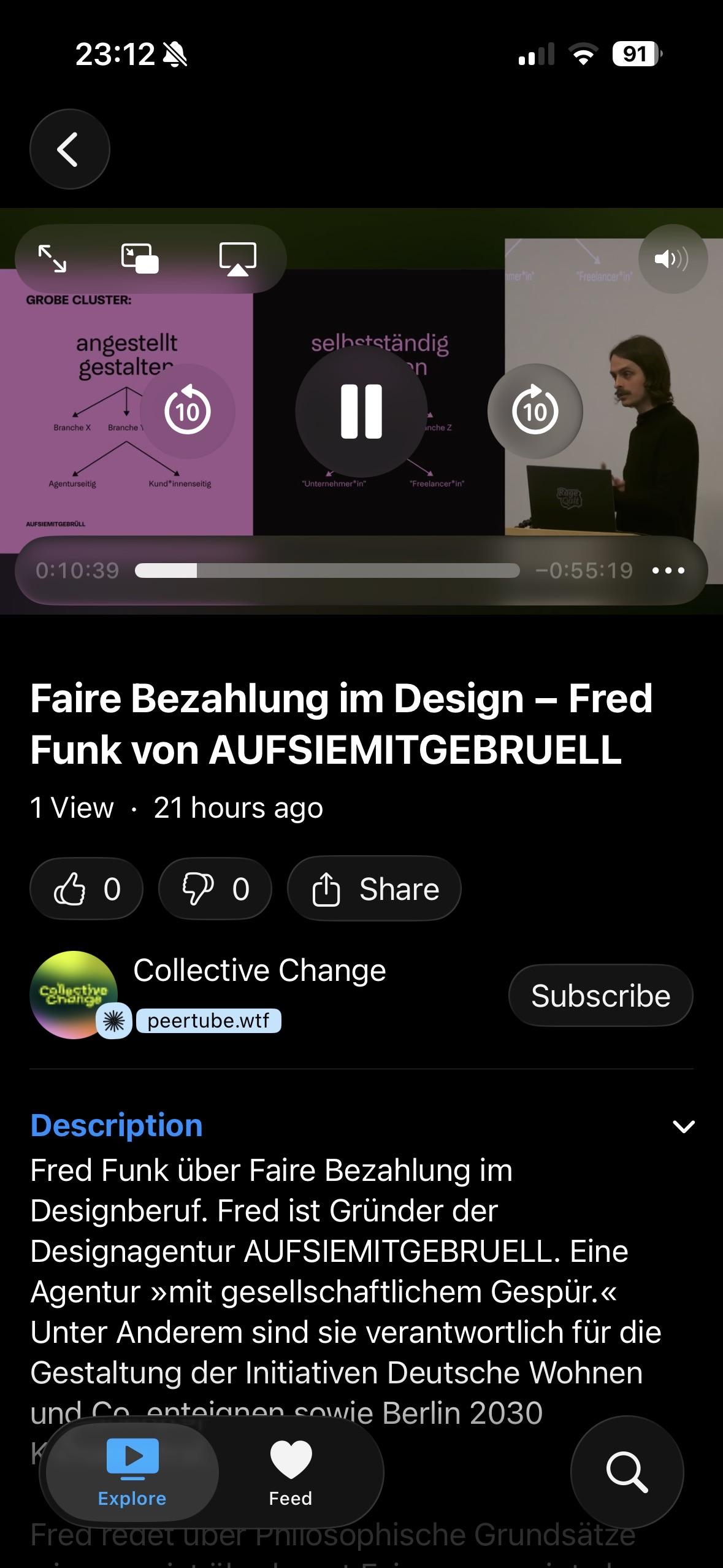Viewport: 723px width, 1568px height.
Task: Mute the video volume
Action: [x=672, y=259]
